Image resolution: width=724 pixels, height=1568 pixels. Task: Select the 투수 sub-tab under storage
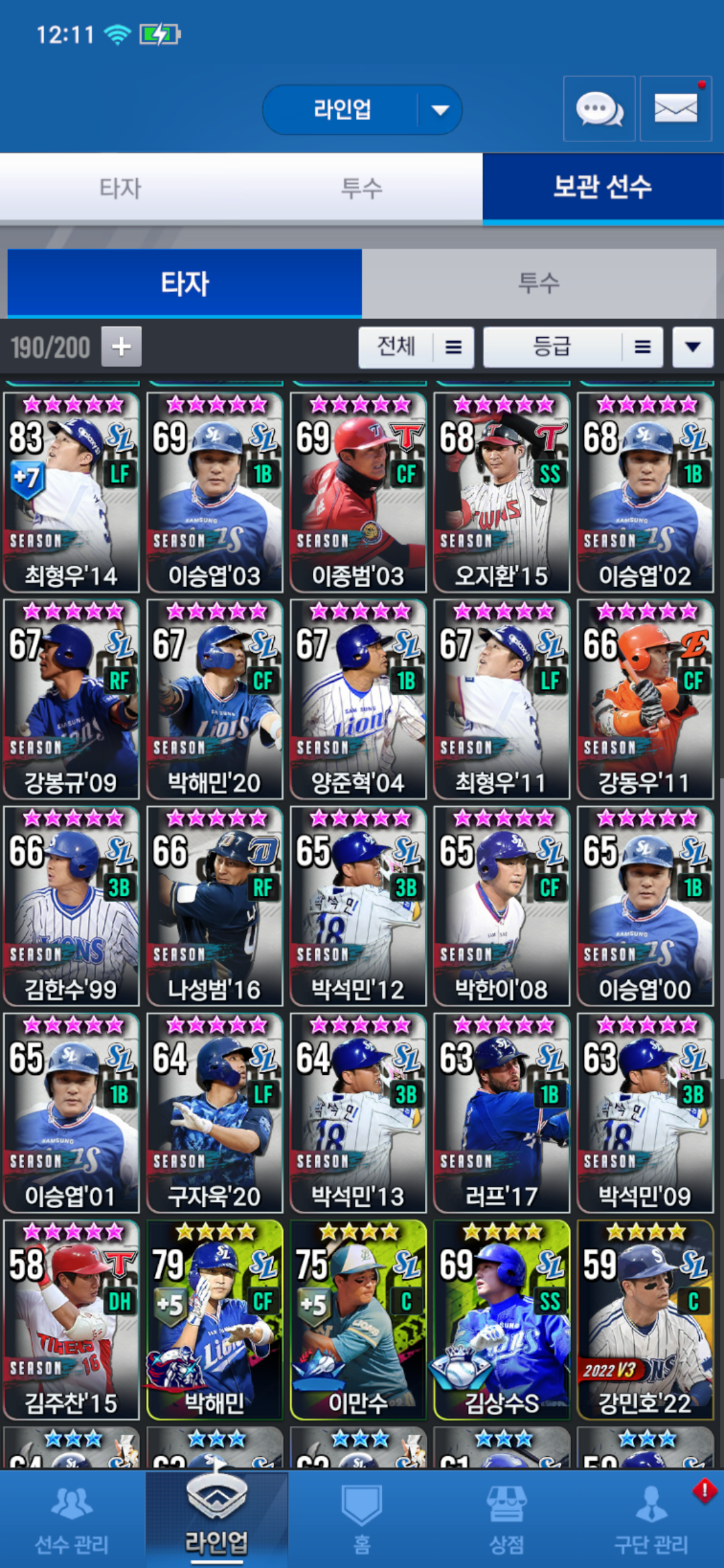click(x=538, y=283)
